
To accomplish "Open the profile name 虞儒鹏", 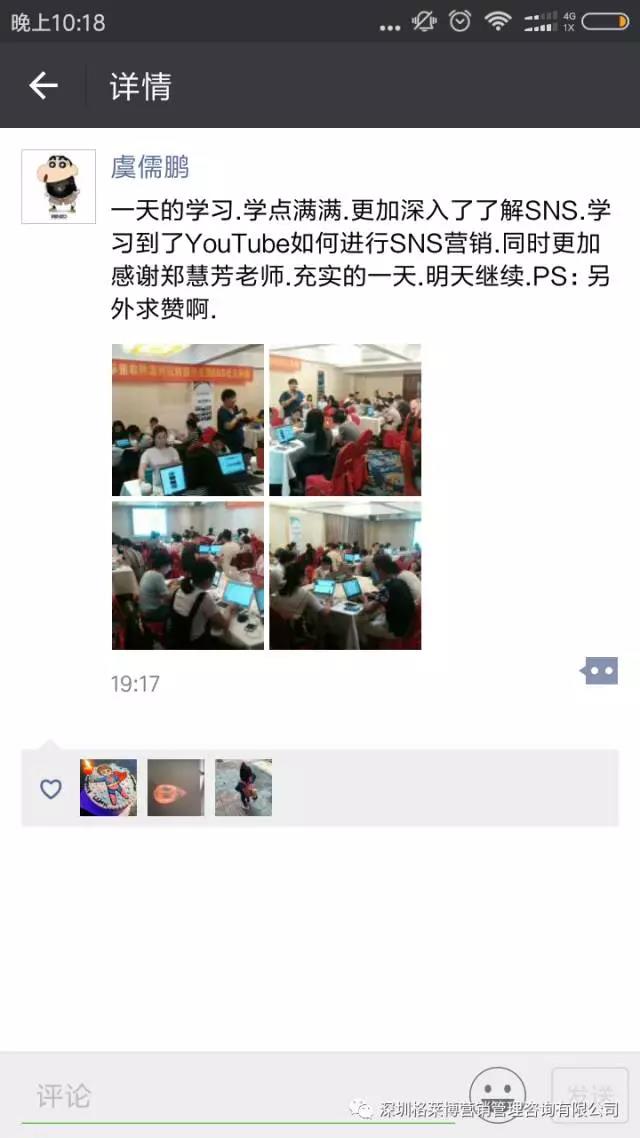I will tap(150, 166).
